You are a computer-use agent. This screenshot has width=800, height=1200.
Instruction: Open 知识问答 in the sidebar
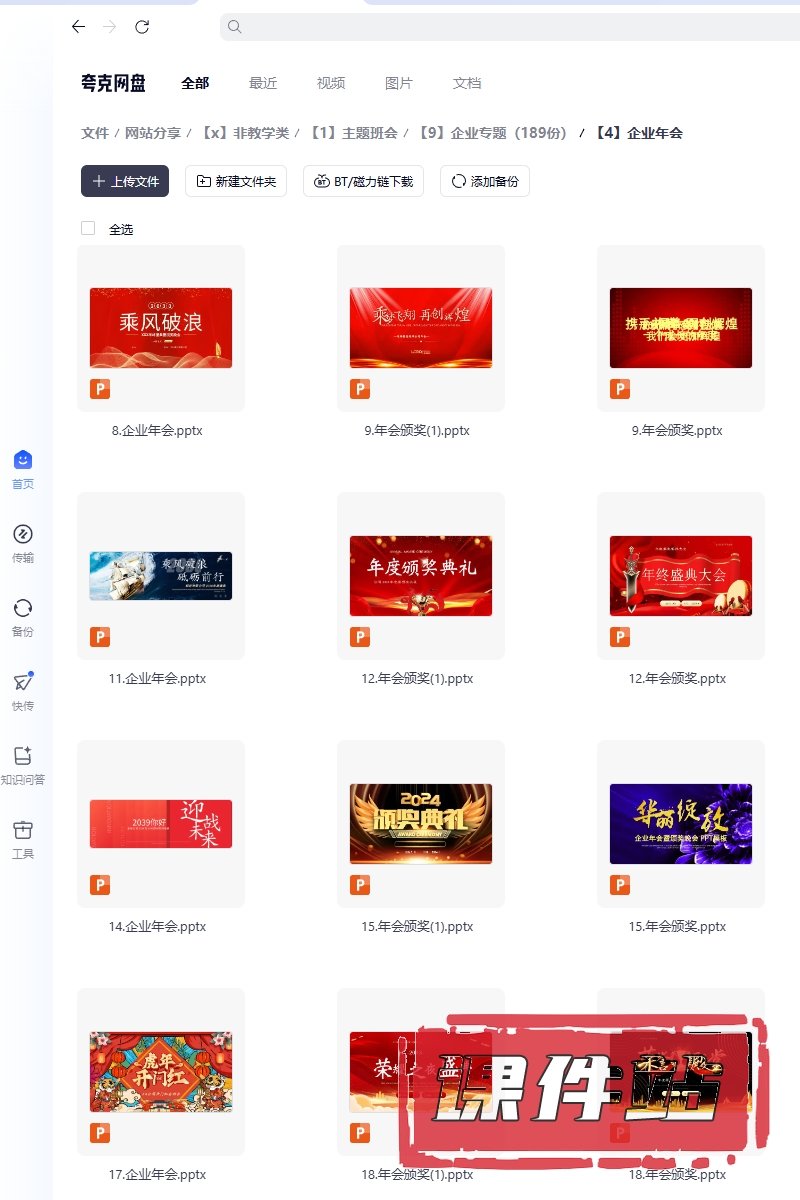pos(22,765)
